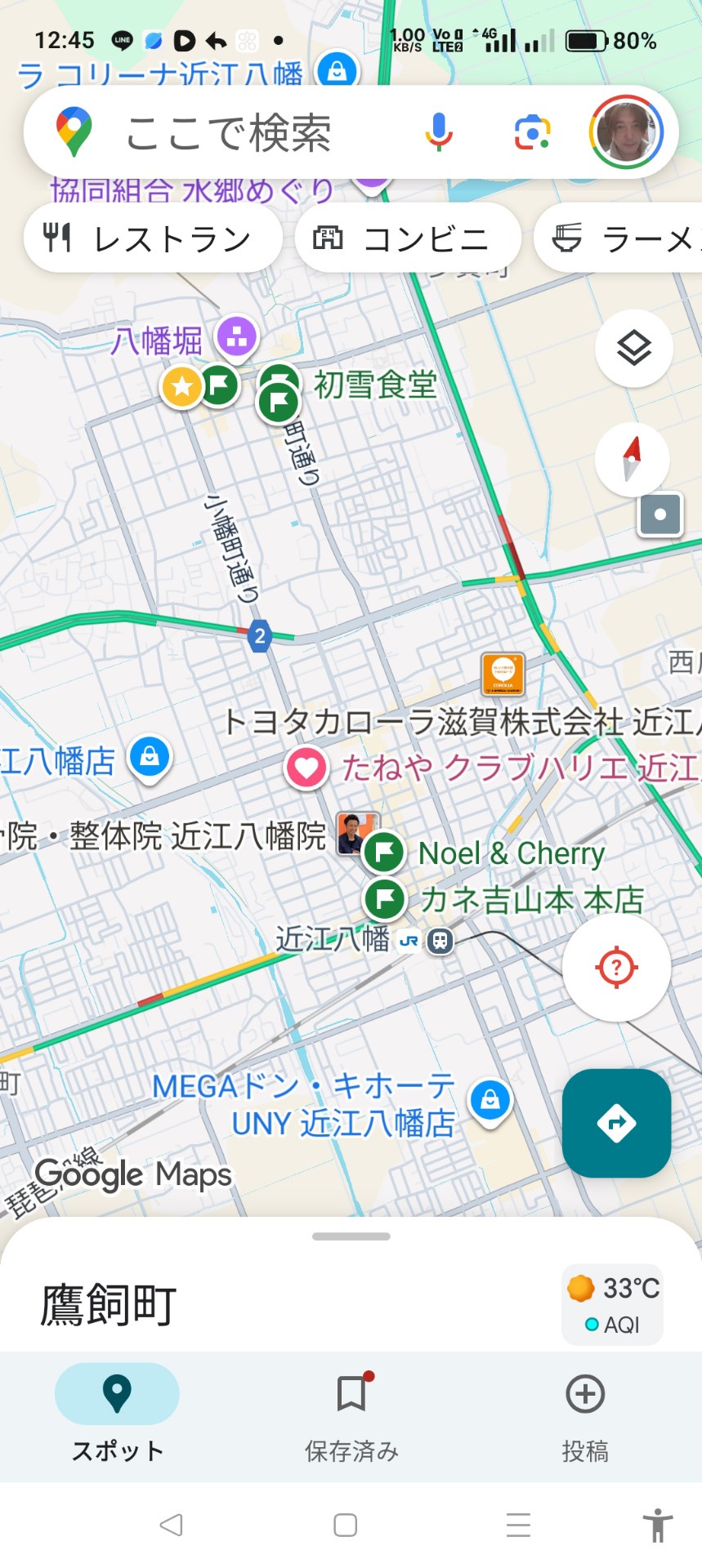Select the コンビニ chip
702x1568 pixels.
coord(408,238)
